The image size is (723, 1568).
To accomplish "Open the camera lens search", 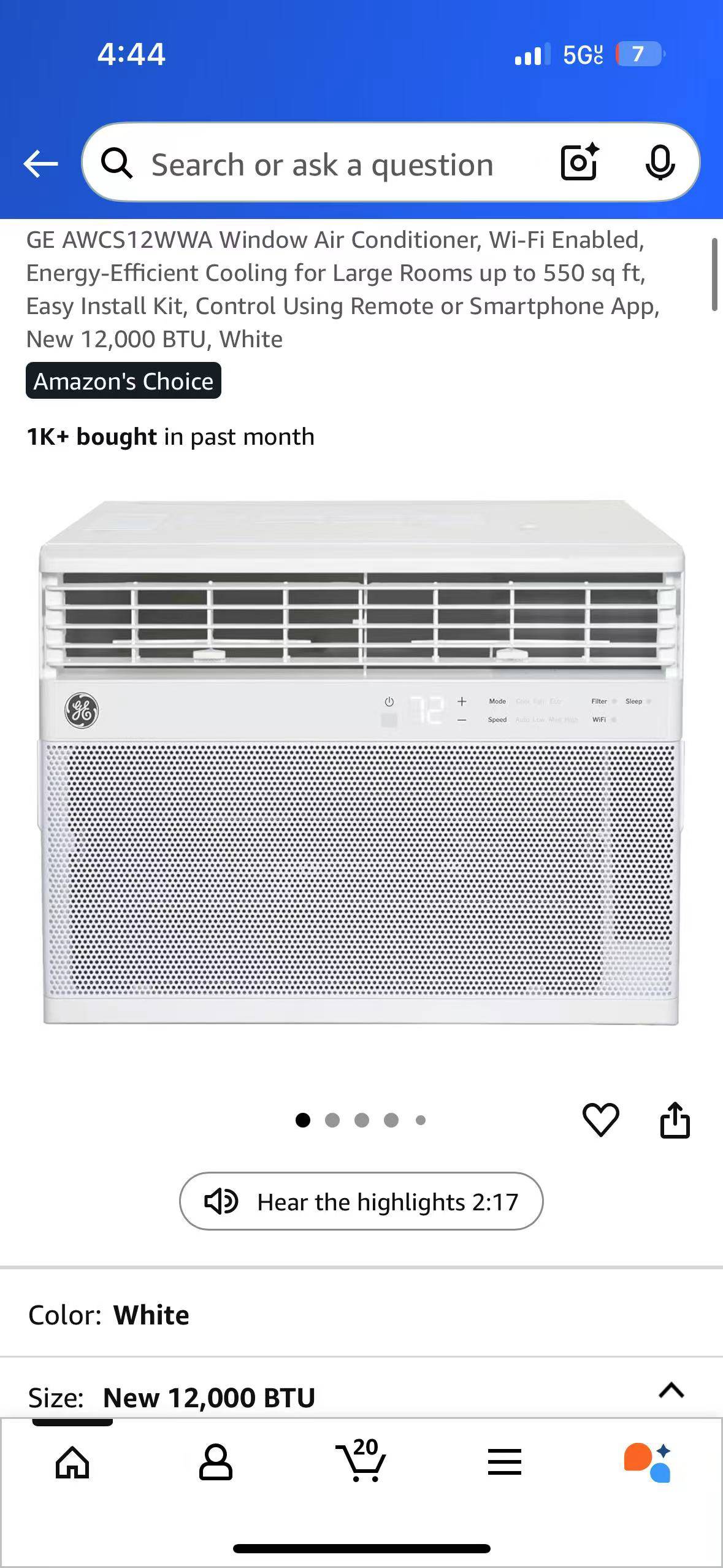I will pos(580,163).
